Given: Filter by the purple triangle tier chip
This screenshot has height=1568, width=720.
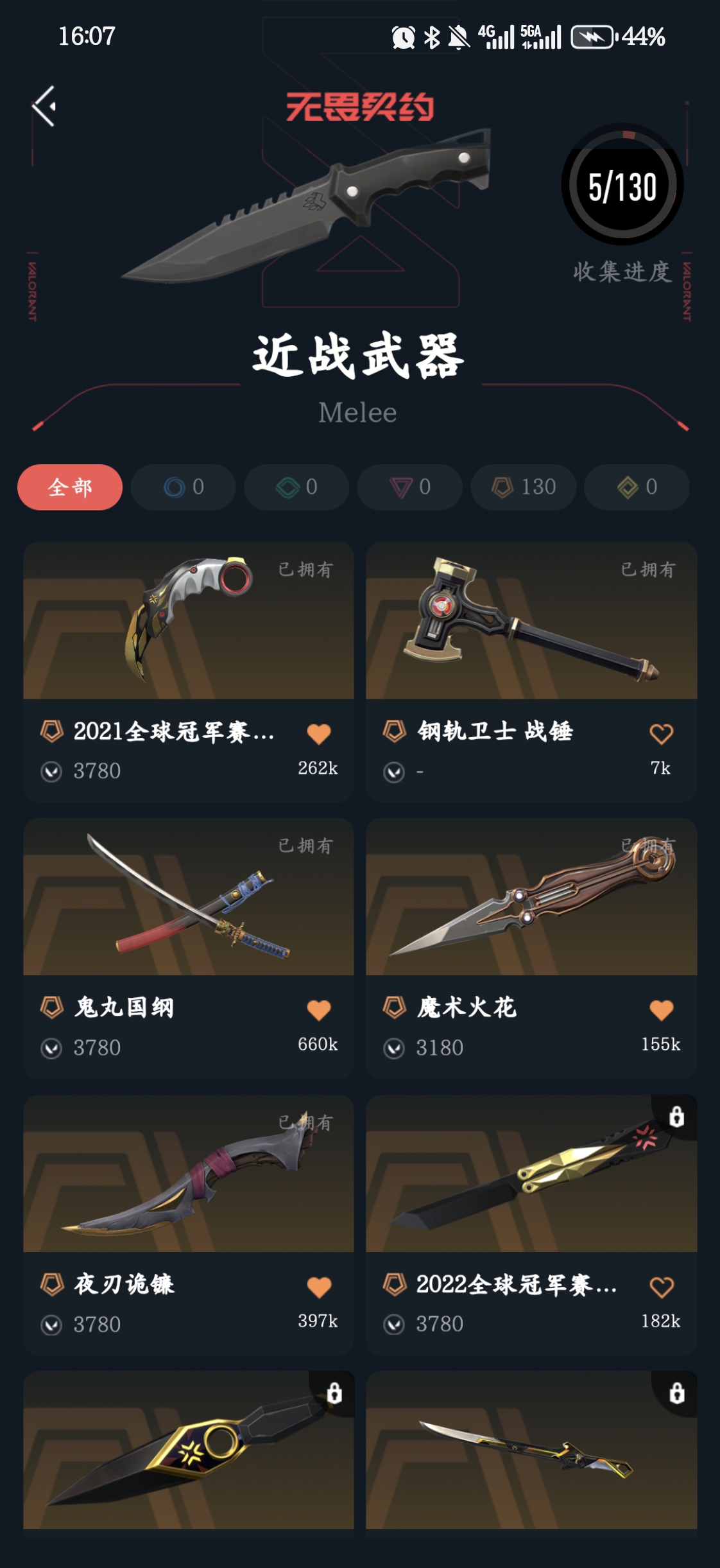Looking at the screenshot, I should (x=410, y=487).
